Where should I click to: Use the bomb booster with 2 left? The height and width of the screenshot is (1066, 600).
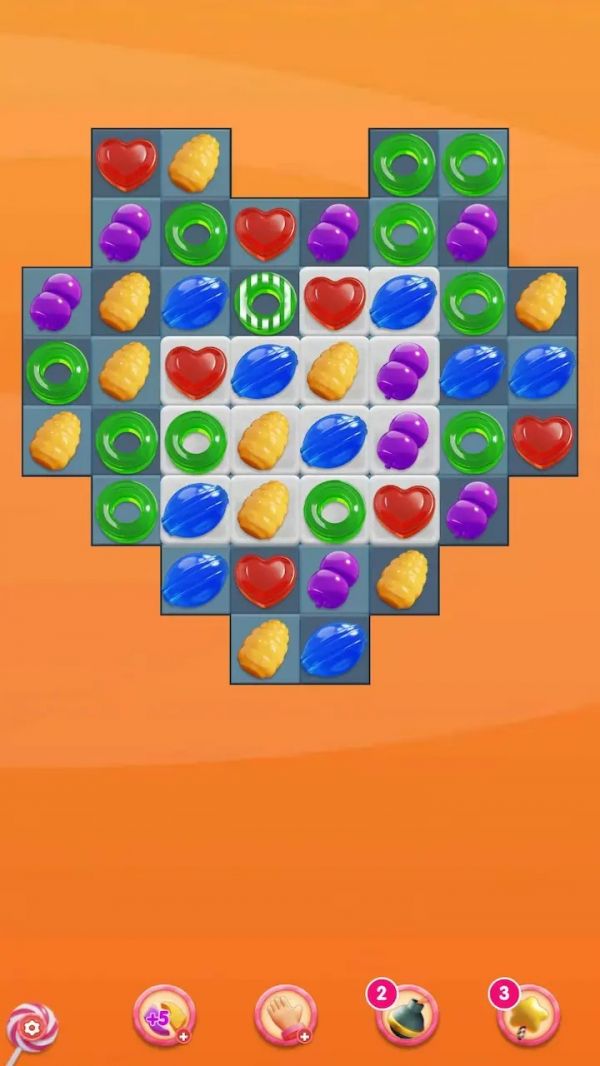tap(406, 1015)
